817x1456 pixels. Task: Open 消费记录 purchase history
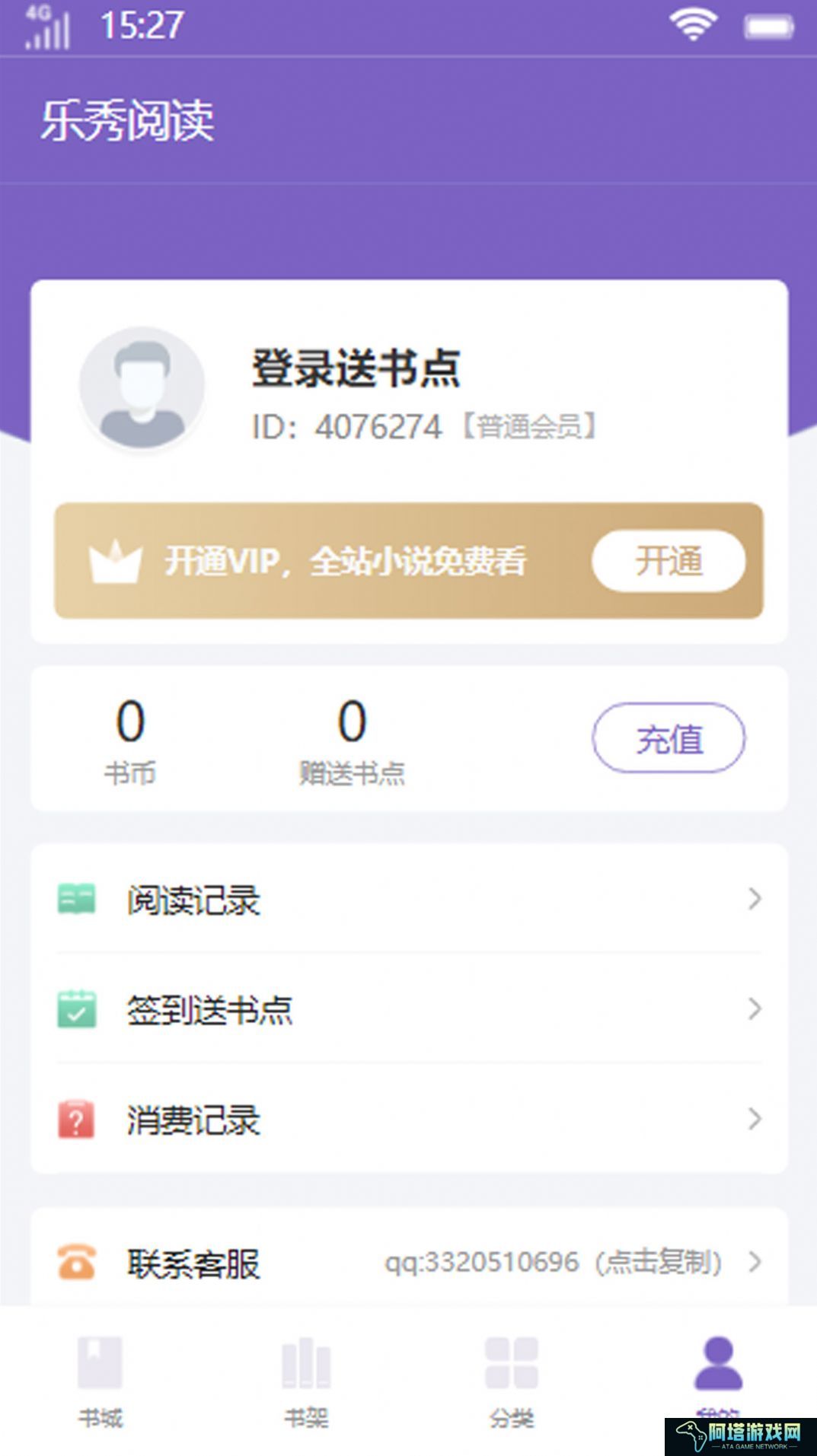tap(409, 1120)
